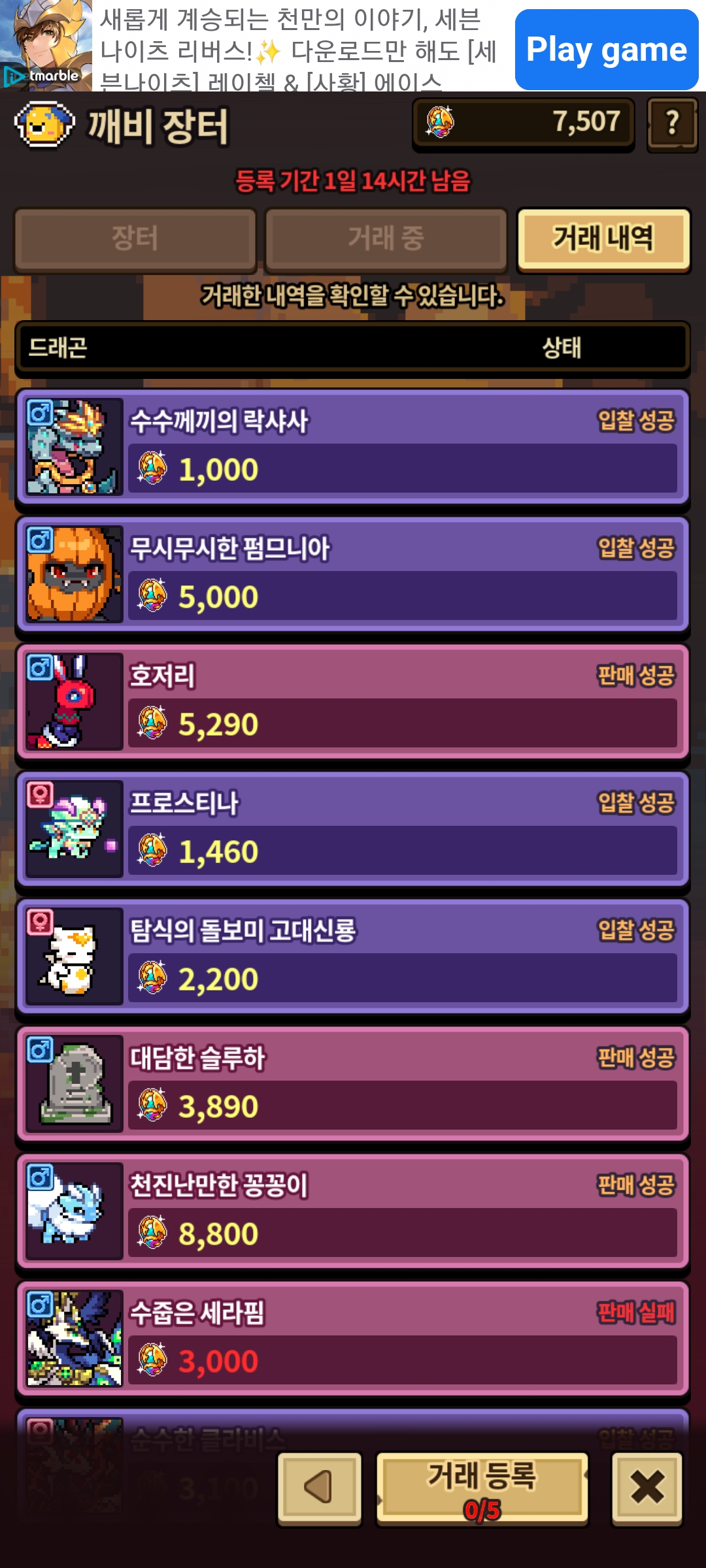Open the 프로스티나 trade entry
Screen dimensions: 706x1568
(x=353, y=829)
